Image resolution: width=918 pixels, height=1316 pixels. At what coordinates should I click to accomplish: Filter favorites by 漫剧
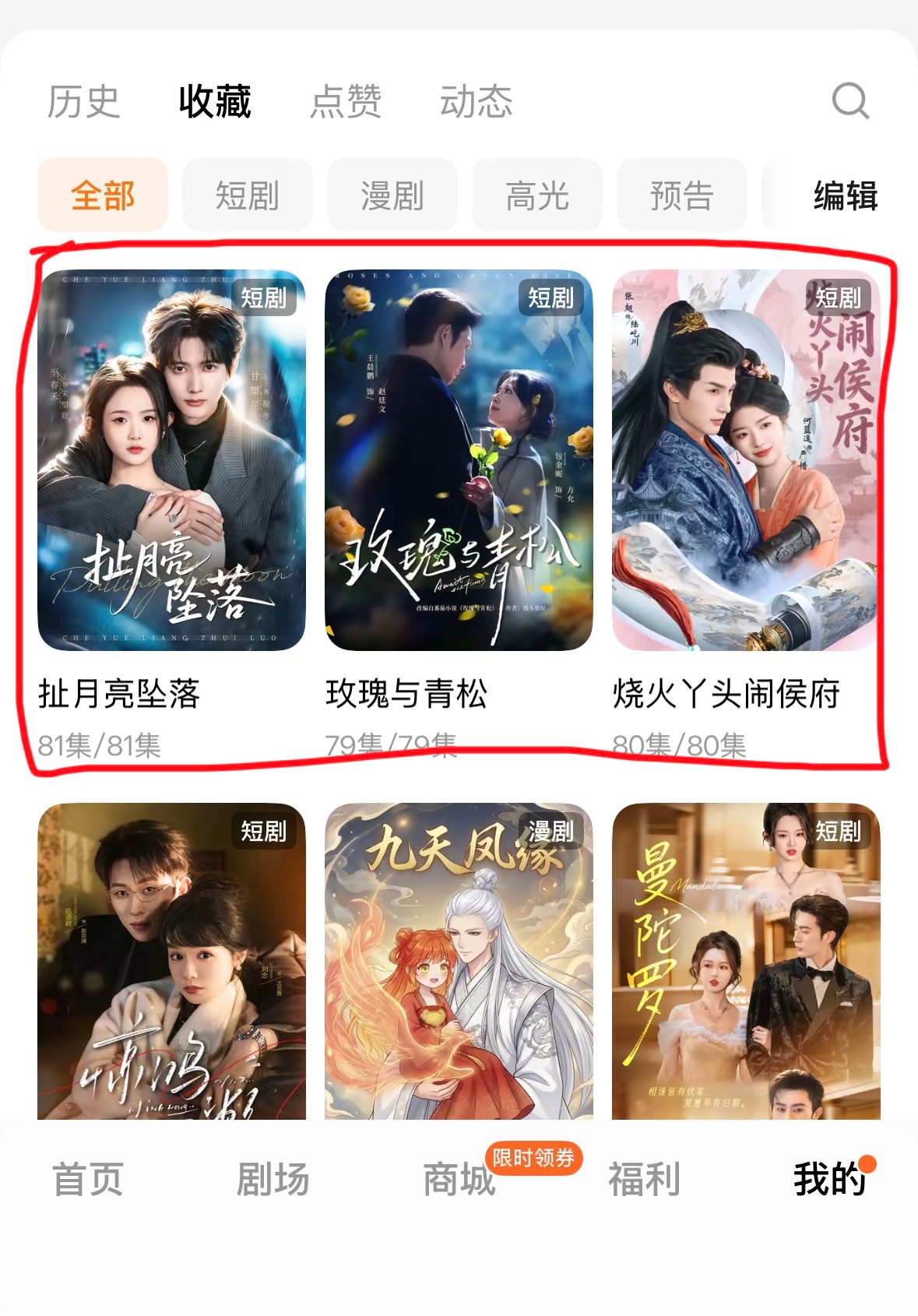(392, 195)
